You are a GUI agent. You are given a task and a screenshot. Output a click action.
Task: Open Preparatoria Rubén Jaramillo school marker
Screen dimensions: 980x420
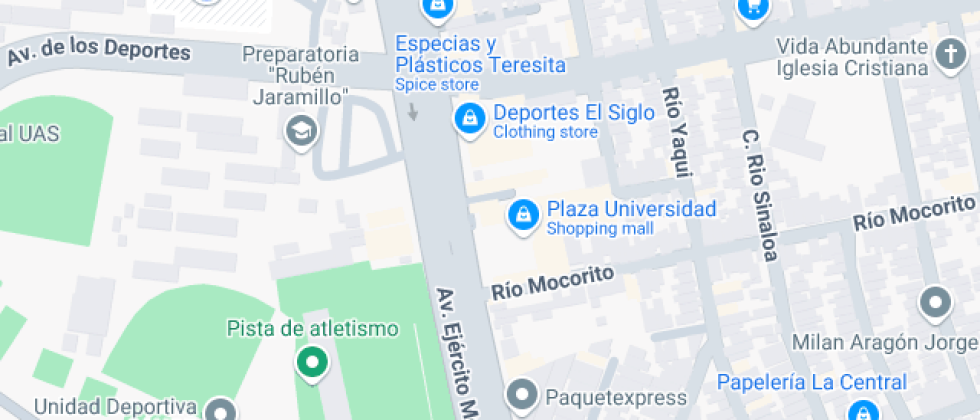302,132
